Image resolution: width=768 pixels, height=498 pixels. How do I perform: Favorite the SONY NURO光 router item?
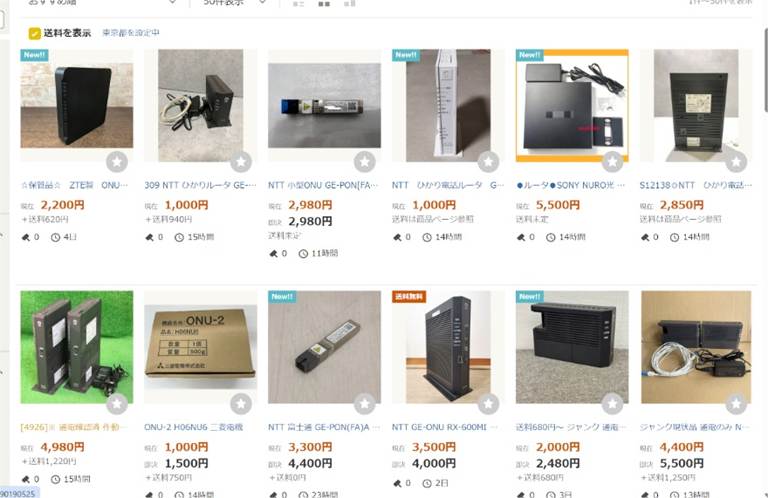pos(612,162)
